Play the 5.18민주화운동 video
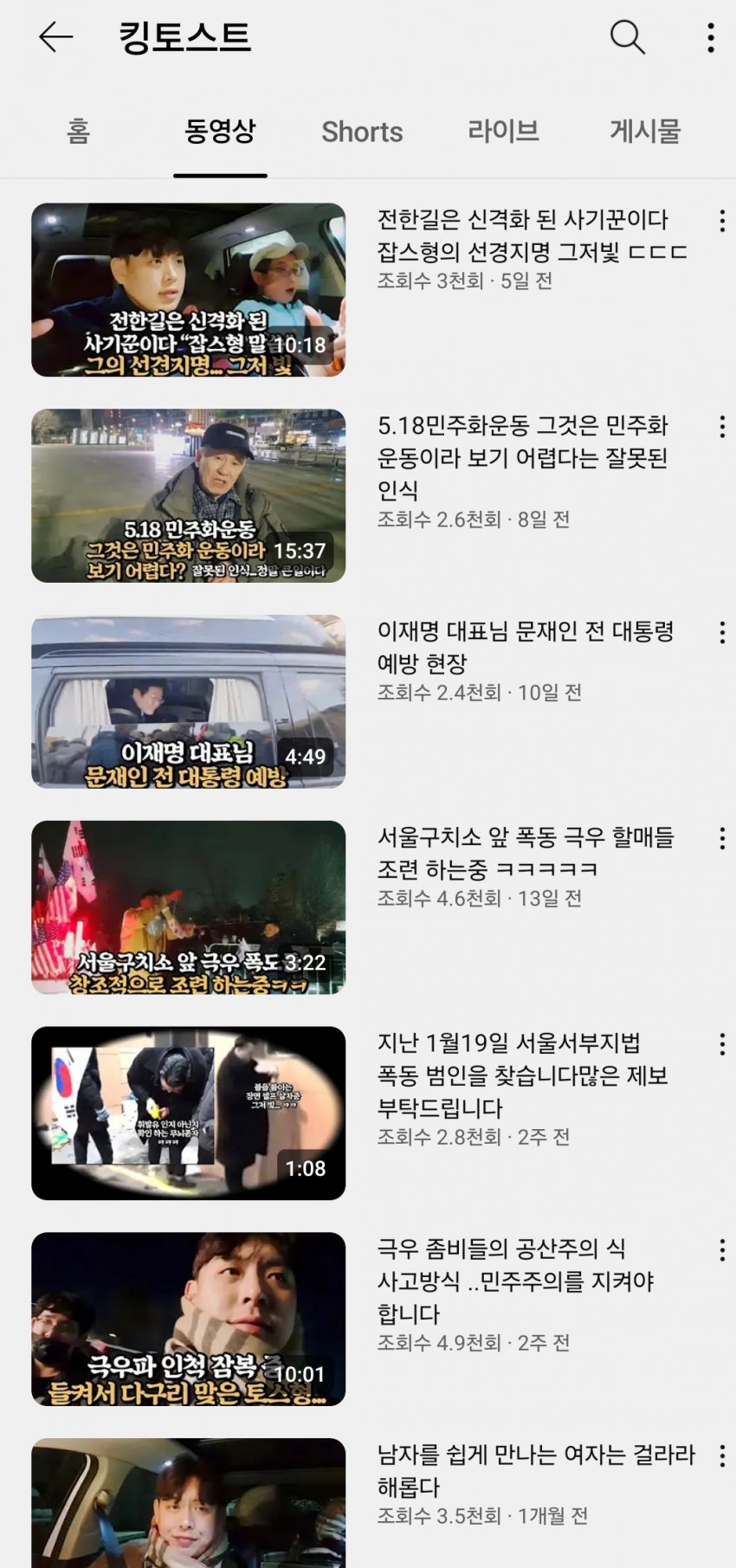This screenshot has height=1568, width=736. 188,495
